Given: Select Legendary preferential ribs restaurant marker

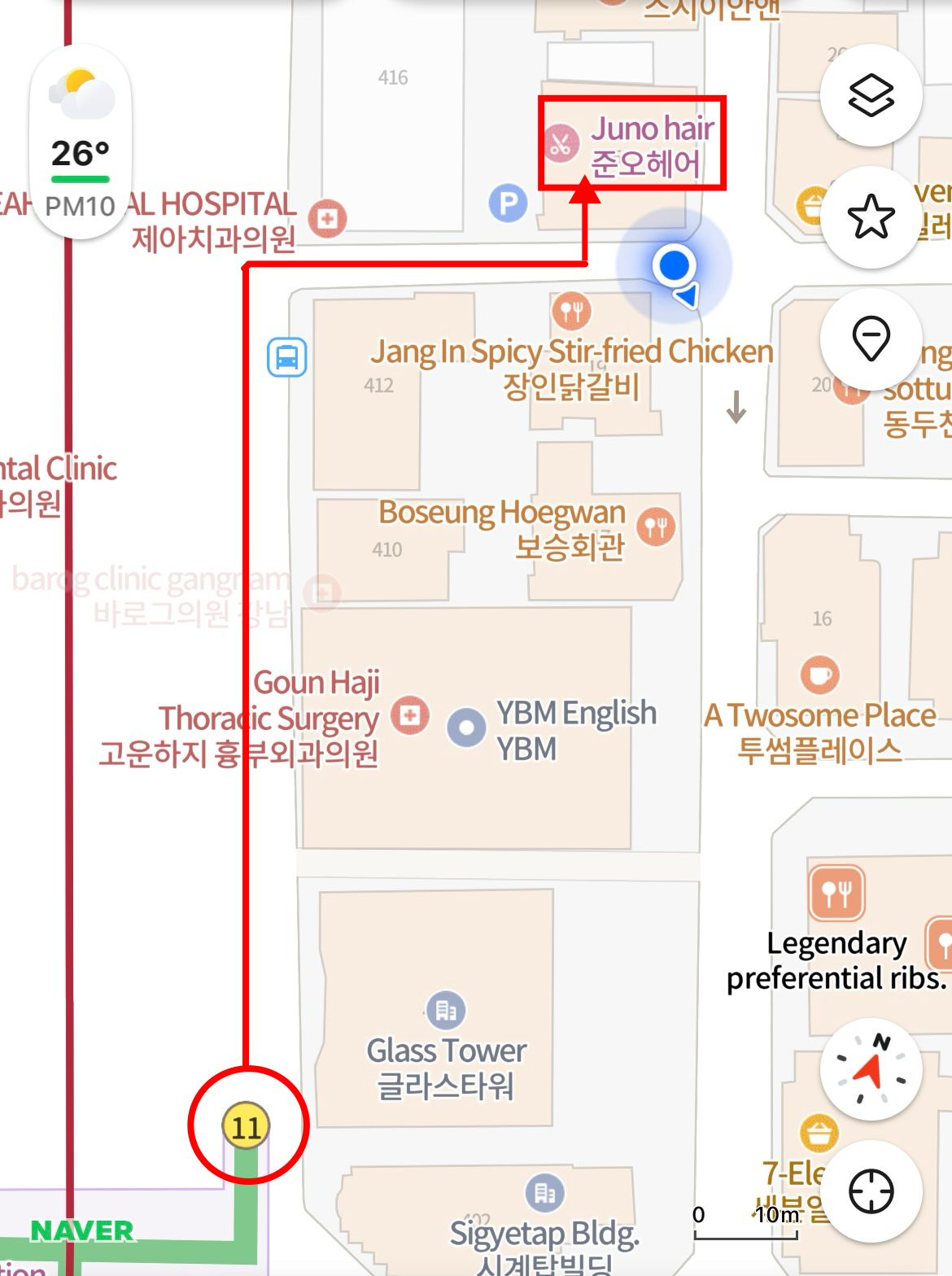Looking at the screenshot, I should [836, 893].
